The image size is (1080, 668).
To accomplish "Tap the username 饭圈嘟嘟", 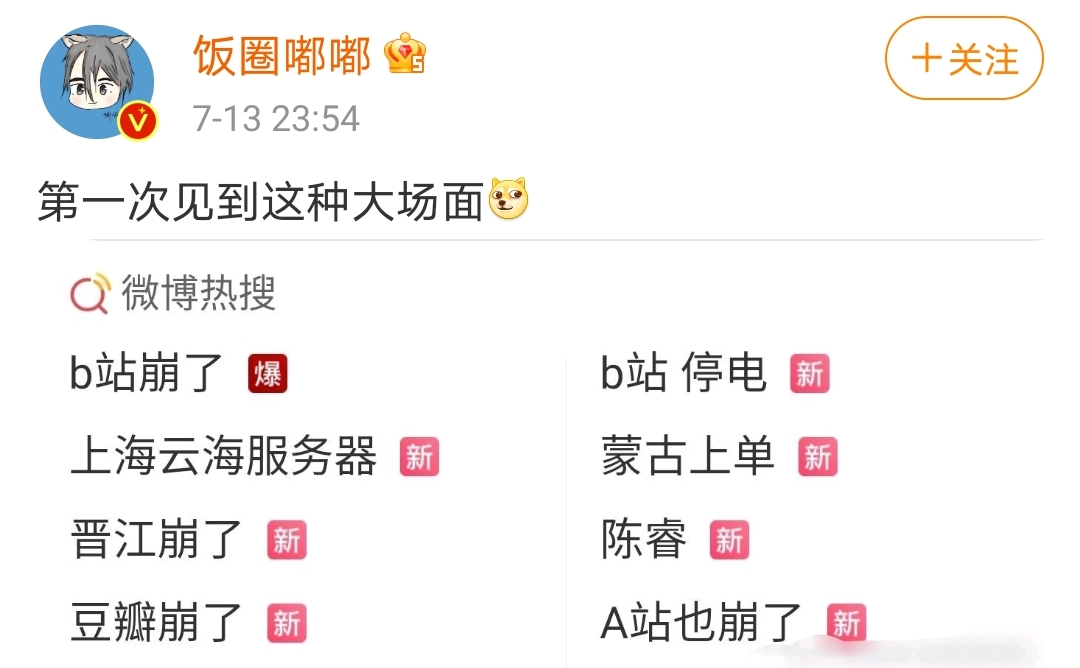I will [282, 57].
